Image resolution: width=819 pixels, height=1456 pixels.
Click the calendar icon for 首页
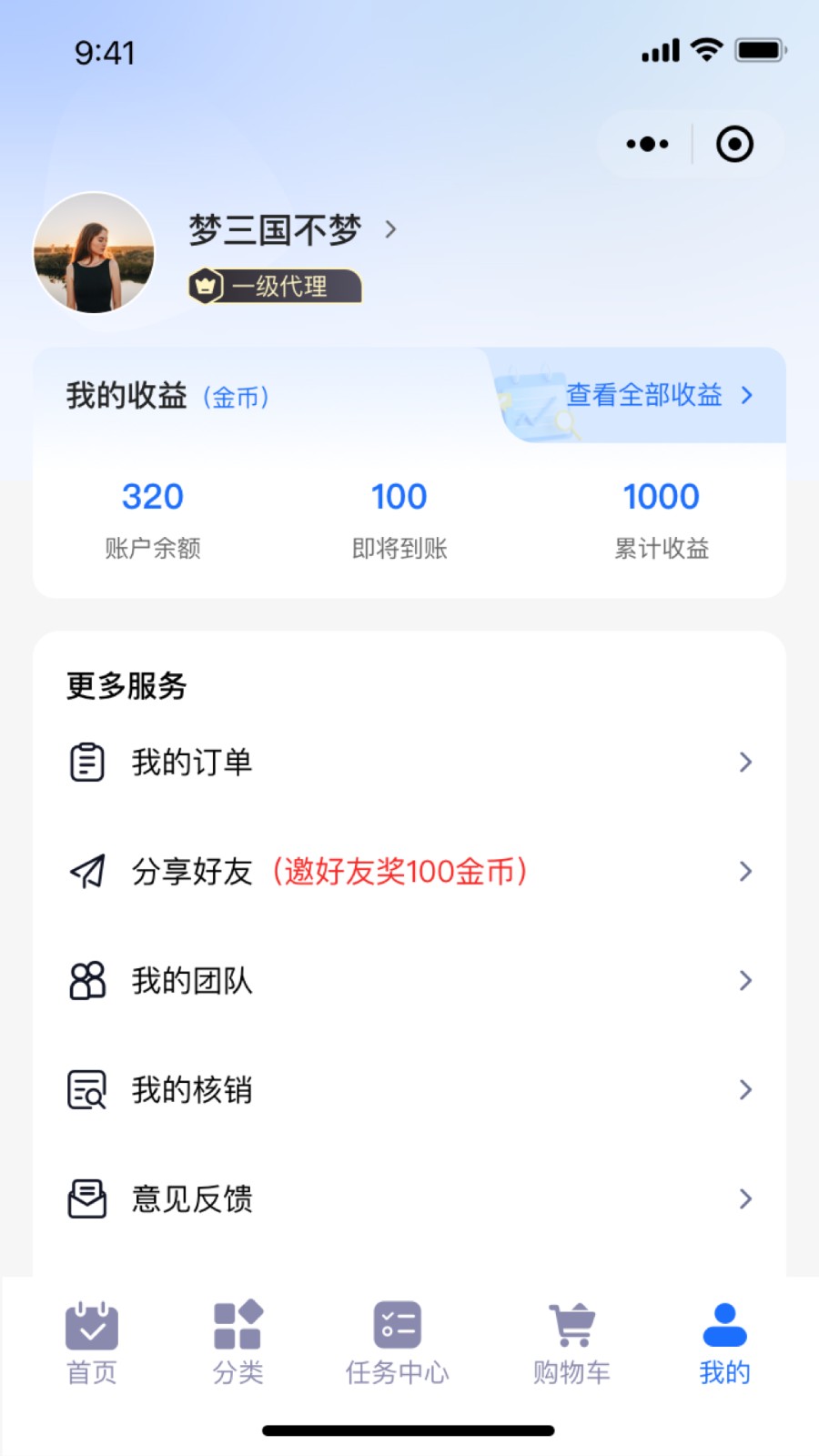point(91,1329)
